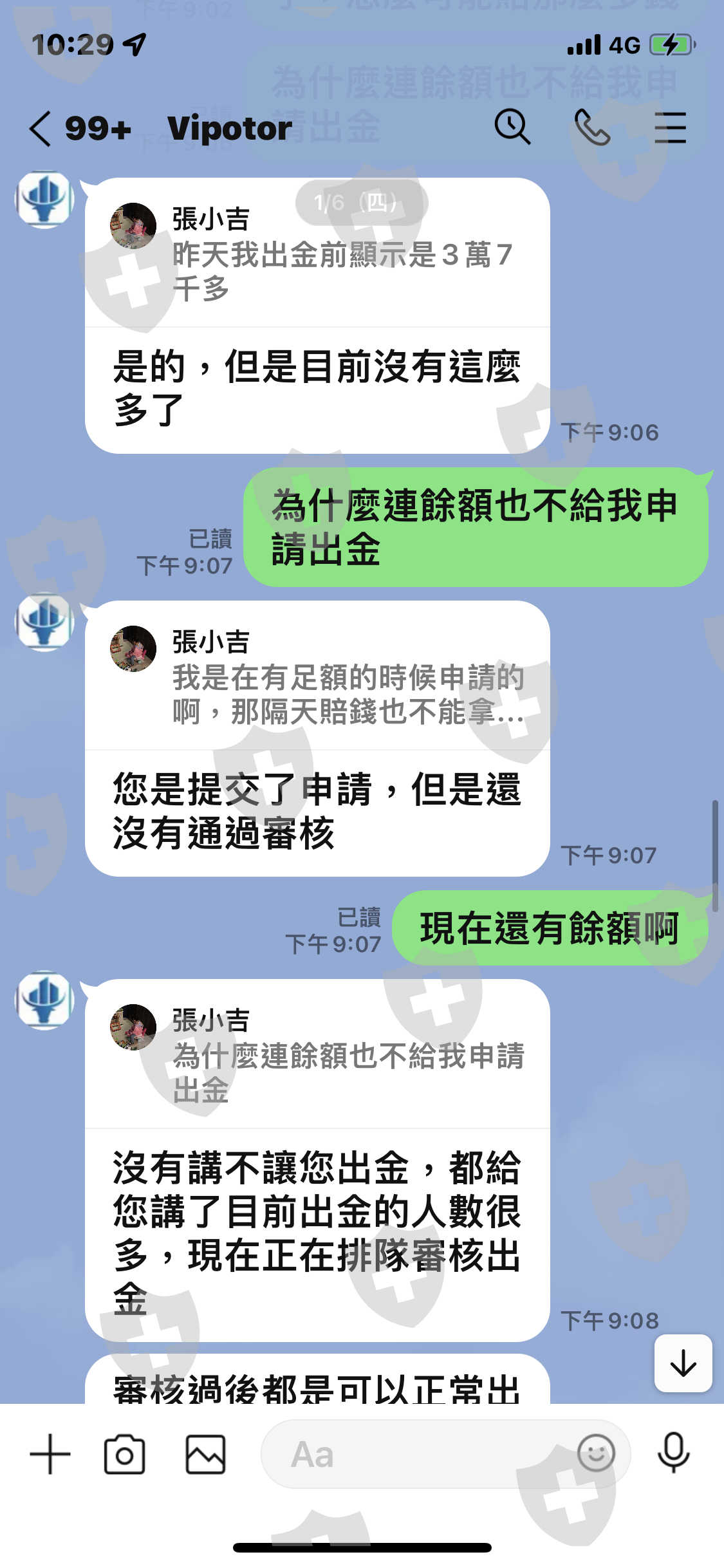Image resolution: width=724 pixels, height=1568 pixels.
Task: Pick a photo from the gallery
Action: [205, 1454]
